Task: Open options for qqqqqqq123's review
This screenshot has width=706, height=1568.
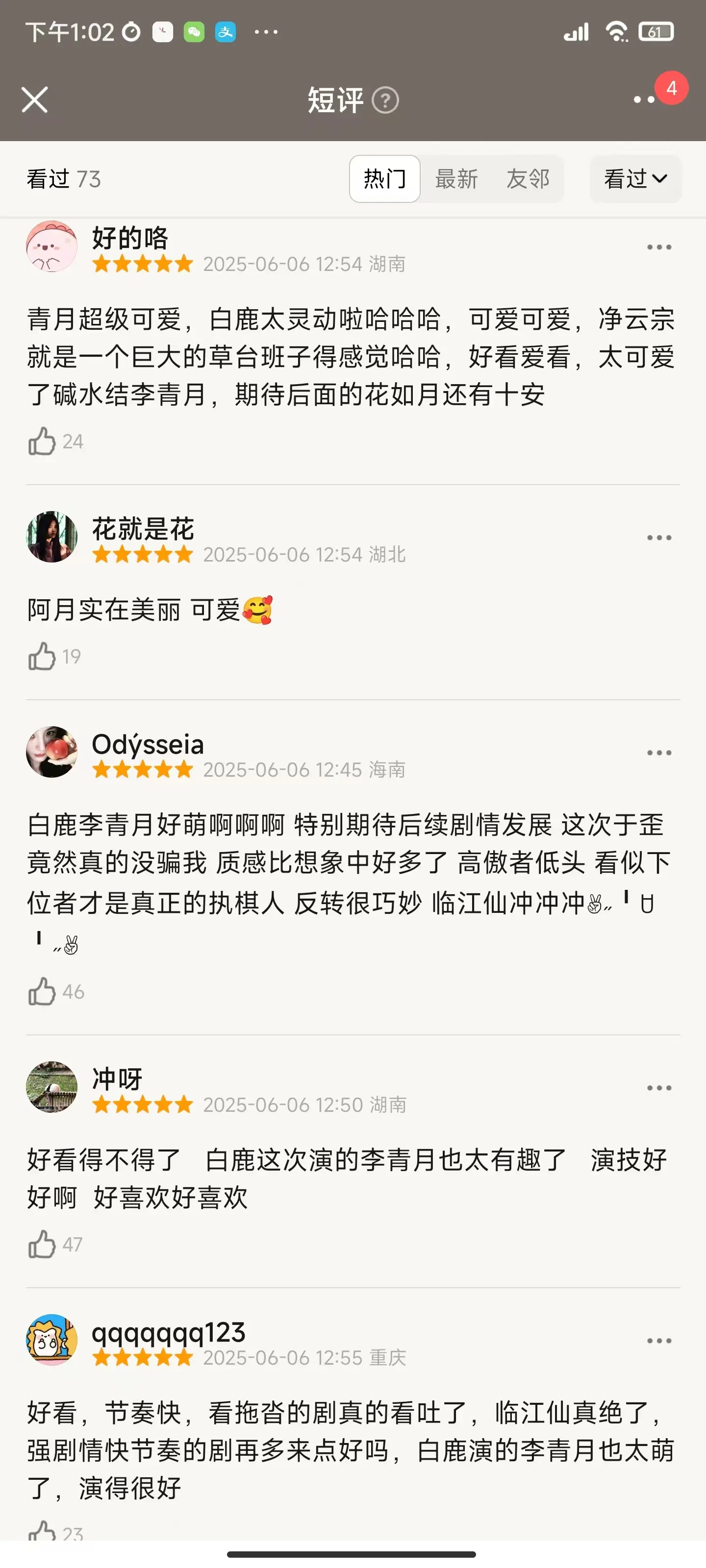Action: [658, 1341]
